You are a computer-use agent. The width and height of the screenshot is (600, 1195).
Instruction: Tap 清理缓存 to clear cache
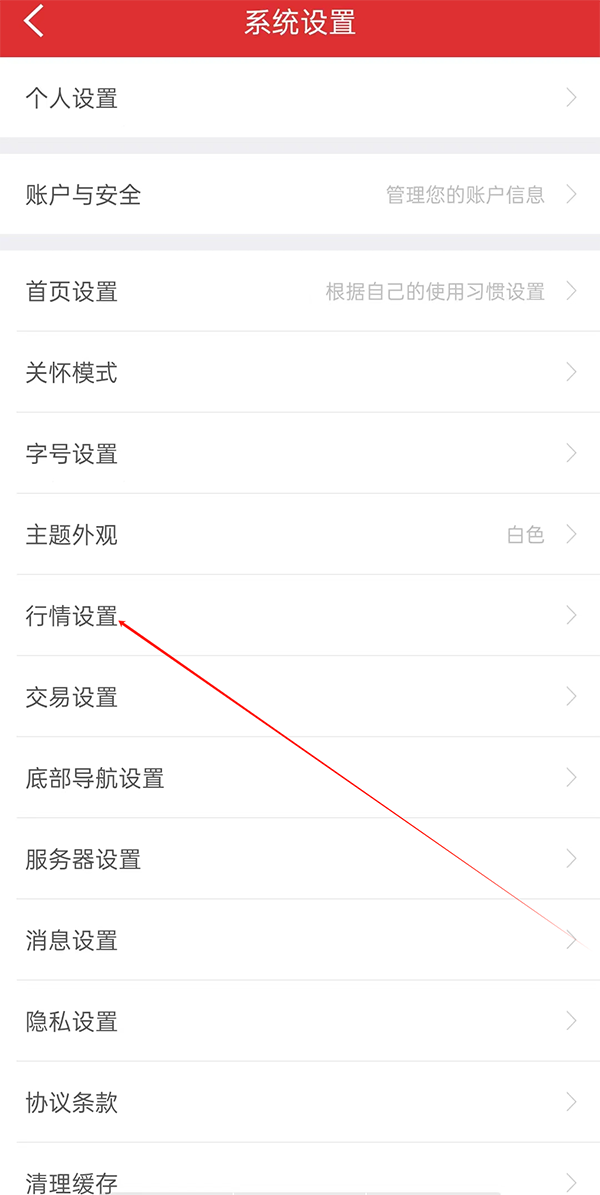point(300,1178)
